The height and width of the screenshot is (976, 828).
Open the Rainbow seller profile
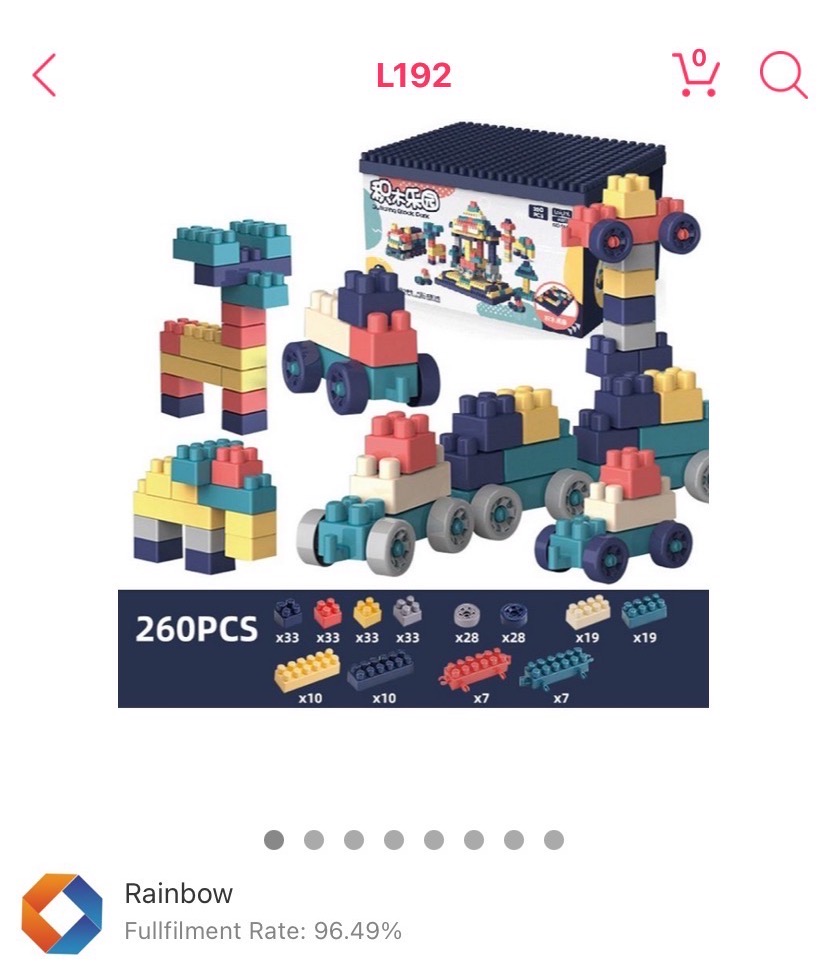pos(179,893)
